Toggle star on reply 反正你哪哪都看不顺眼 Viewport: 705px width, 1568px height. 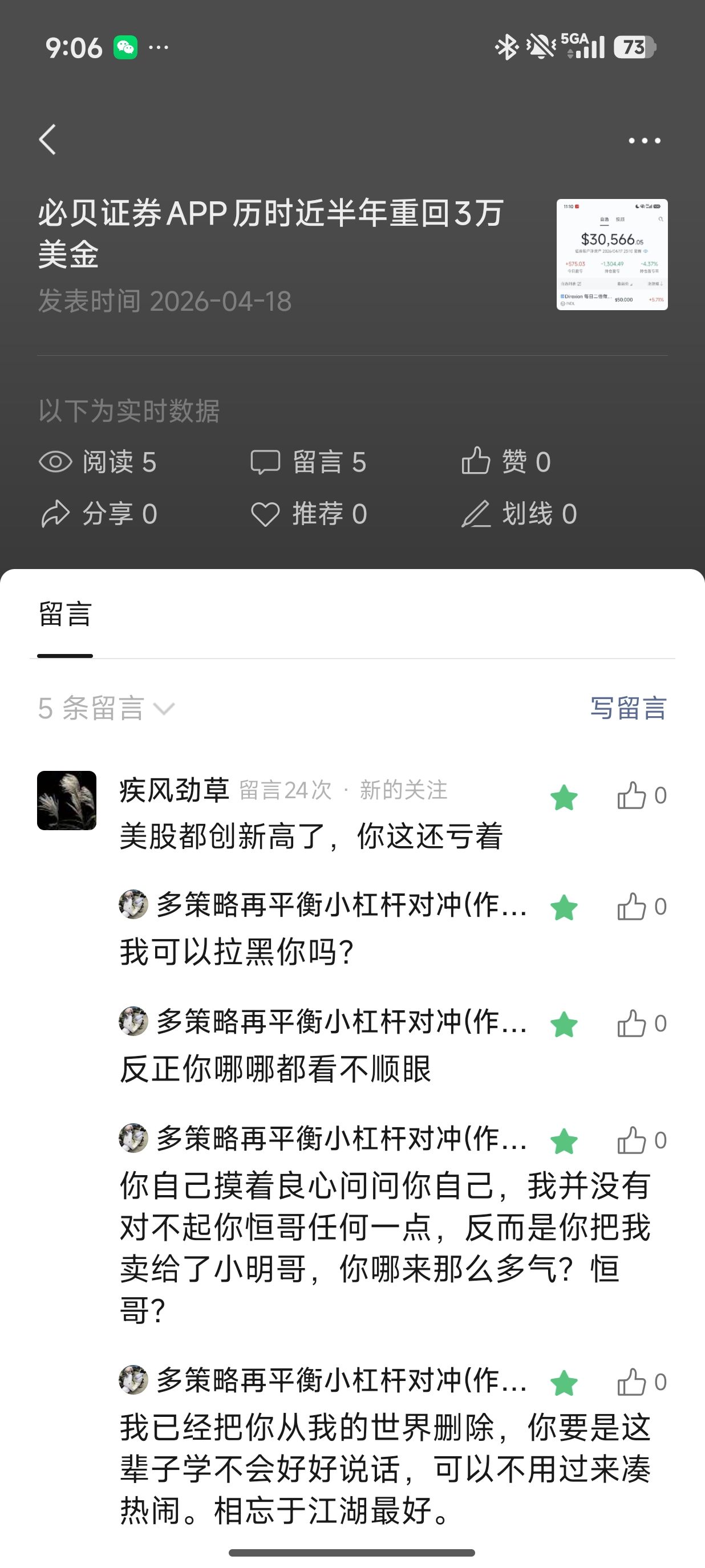(564, 1025)
